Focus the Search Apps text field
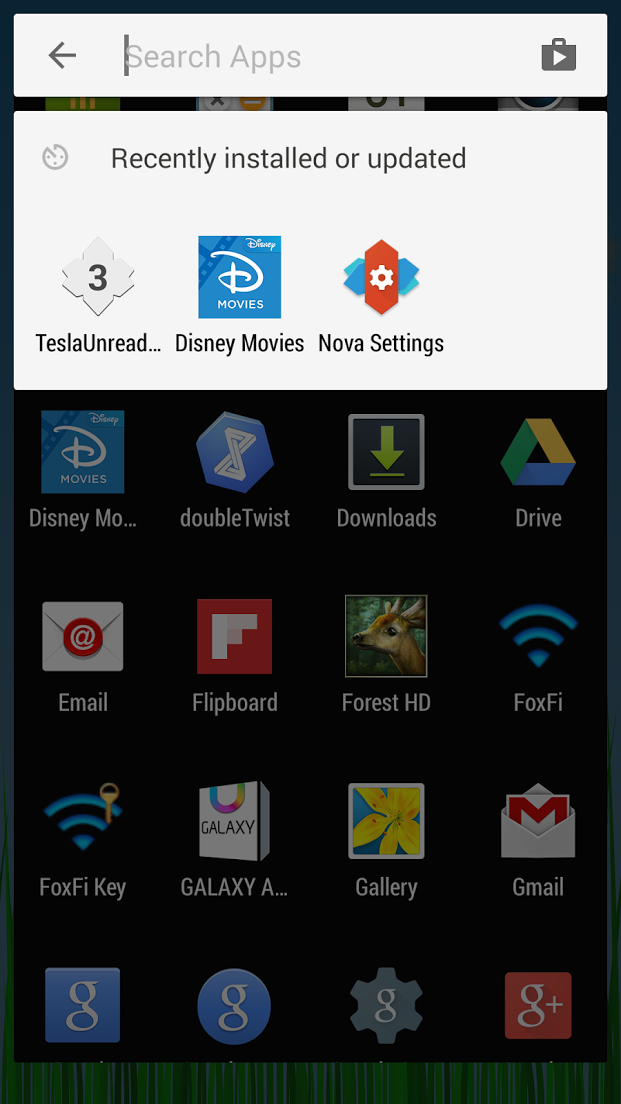Image resolution: width=621 pixels, height=1104 pixels. (324, 56)
